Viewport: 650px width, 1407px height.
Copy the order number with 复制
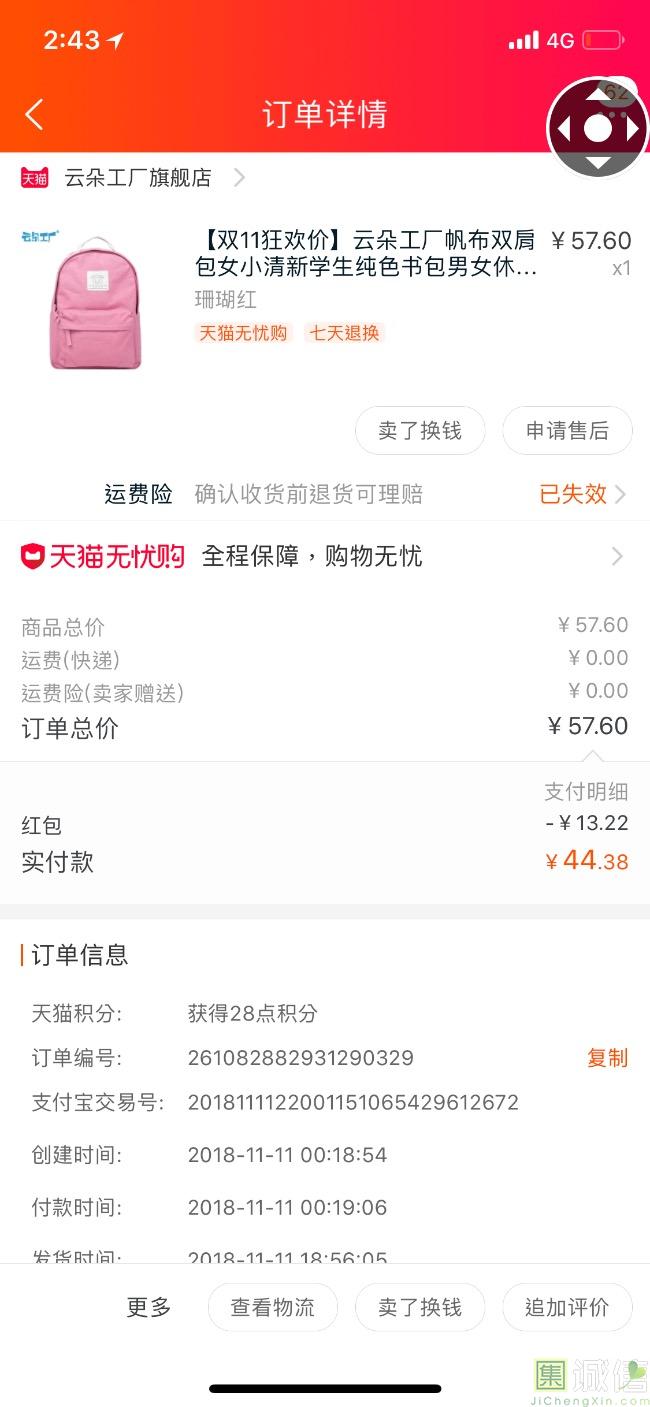click(607, 1058)
